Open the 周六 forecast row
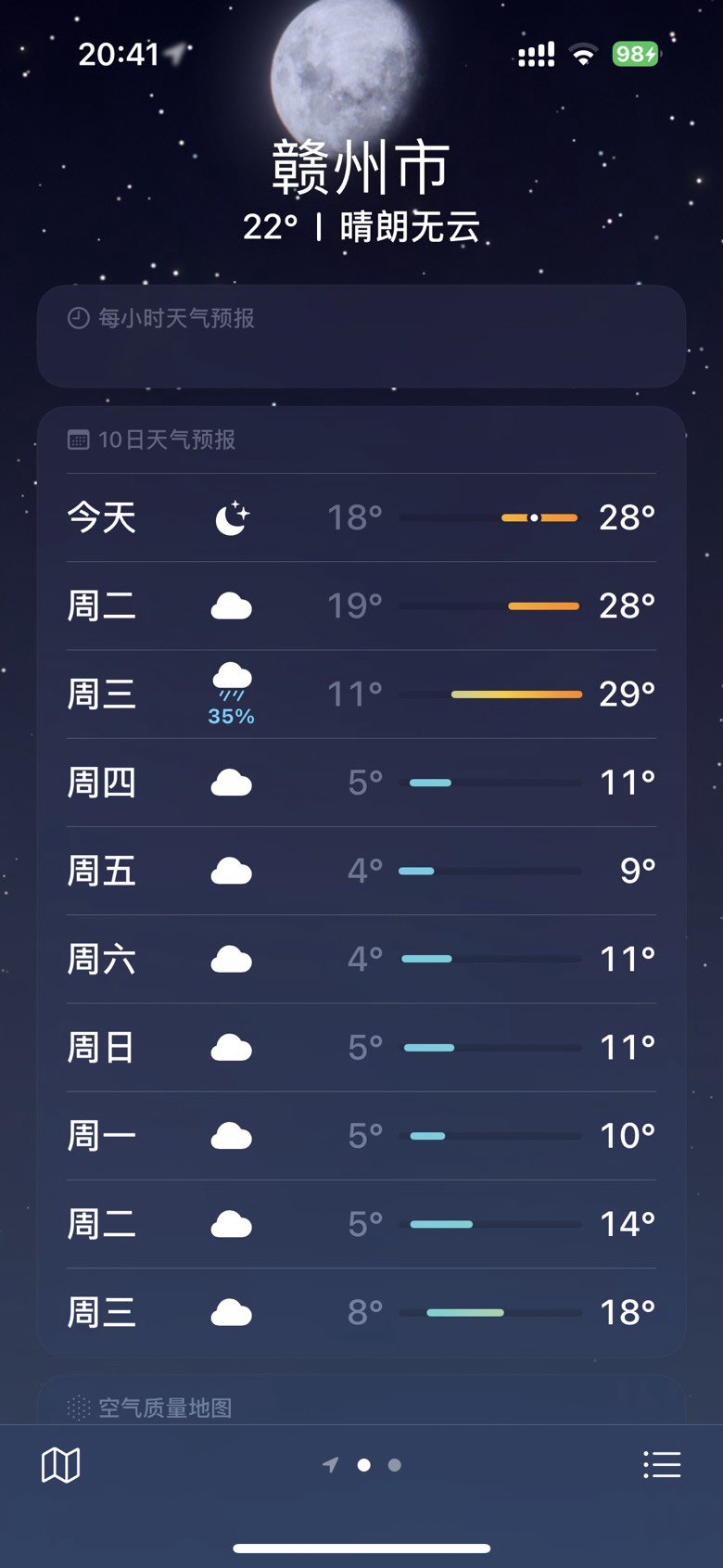723x1568 pixels. tap(361, 959)
